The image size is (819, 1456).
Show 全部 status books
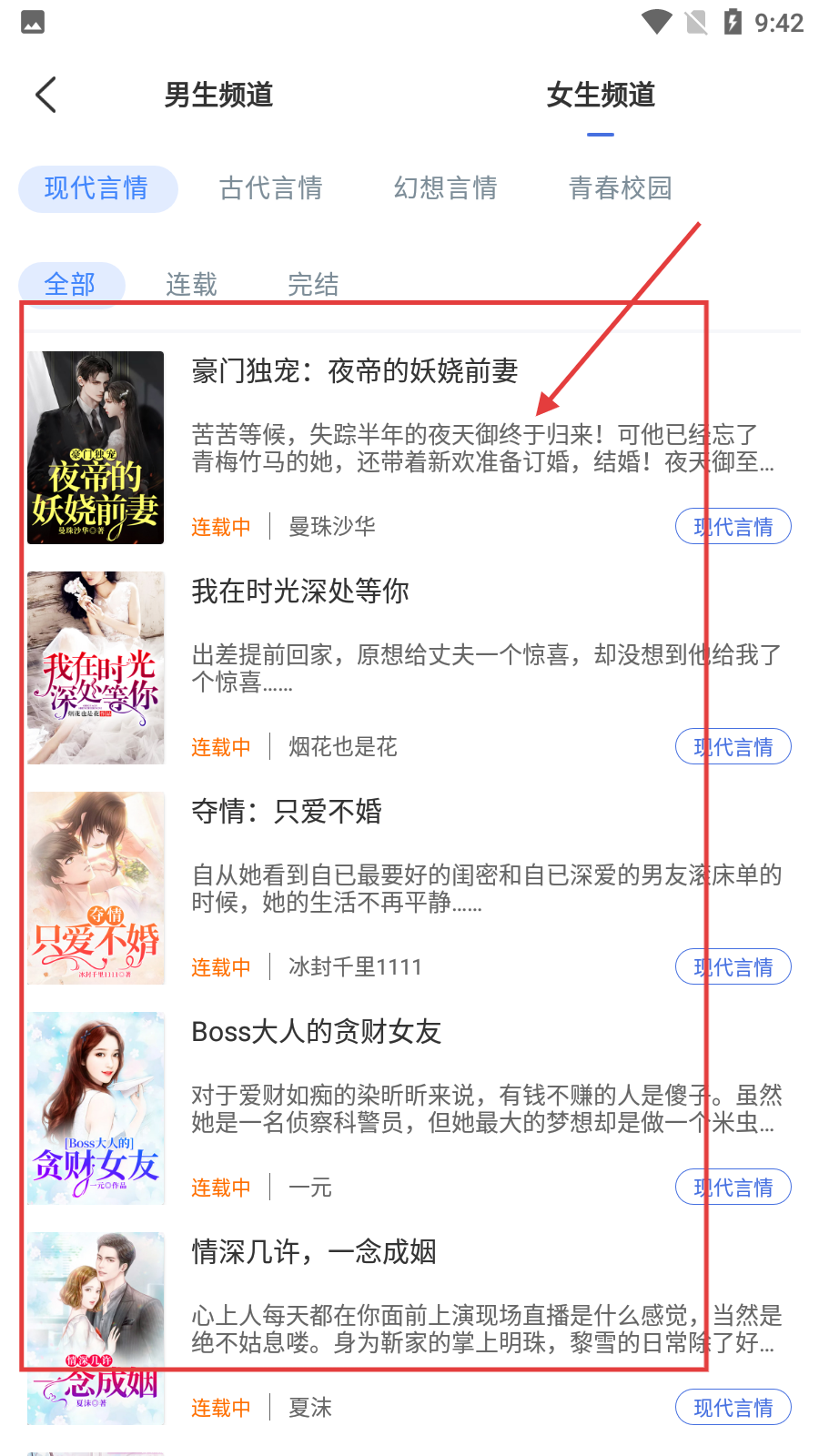[70, 285]
